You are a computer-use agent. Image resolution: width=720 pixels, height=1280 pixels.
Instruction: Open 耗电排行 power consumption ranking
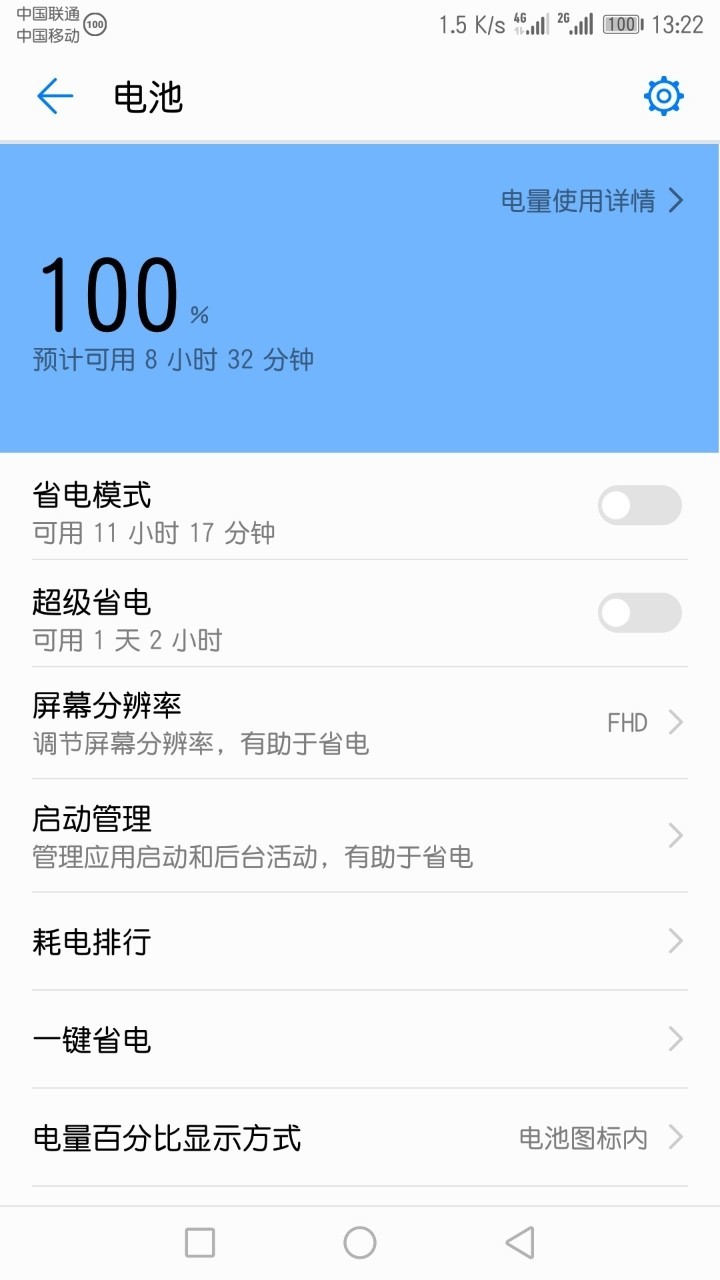[x=360, y=940]
